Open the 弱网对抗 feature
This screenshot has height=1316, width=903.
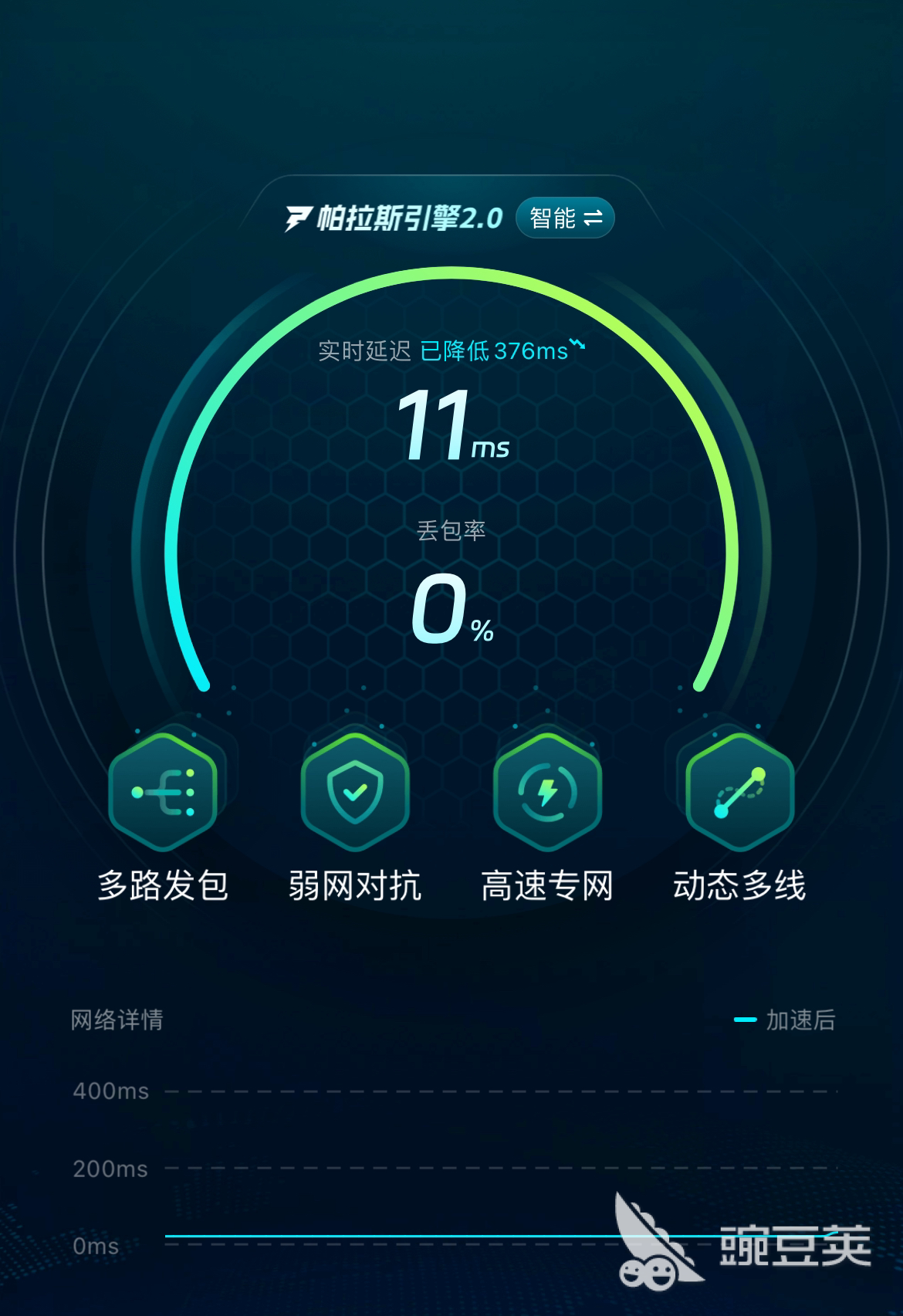coord(354,793)
